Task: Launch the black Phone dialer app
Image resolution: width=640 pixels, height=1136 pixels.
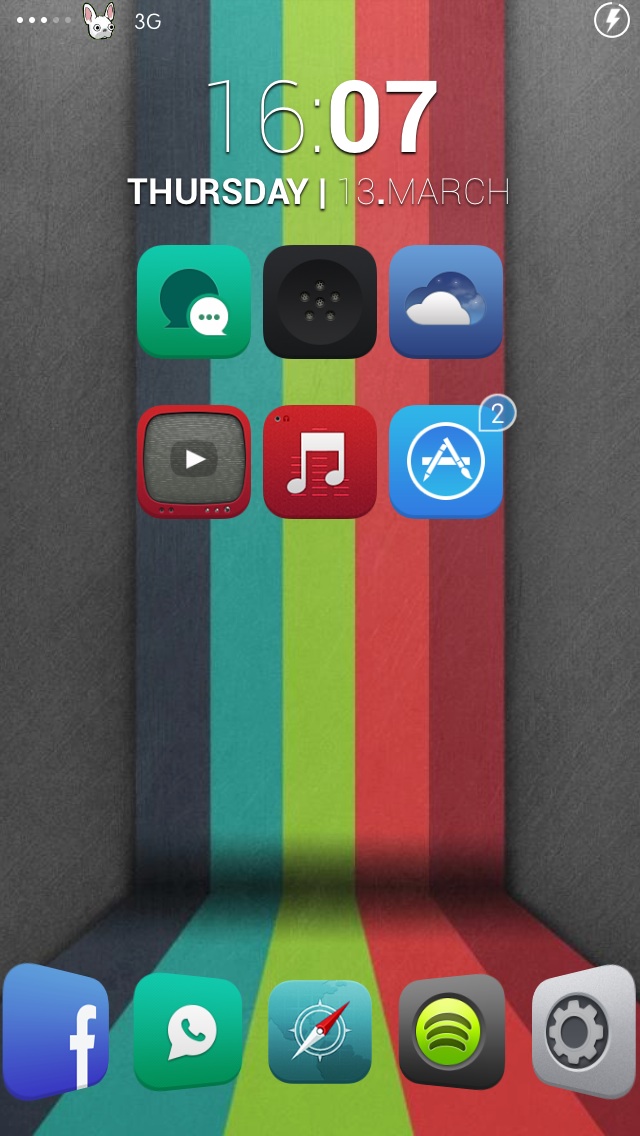Action: pos(320,301)
